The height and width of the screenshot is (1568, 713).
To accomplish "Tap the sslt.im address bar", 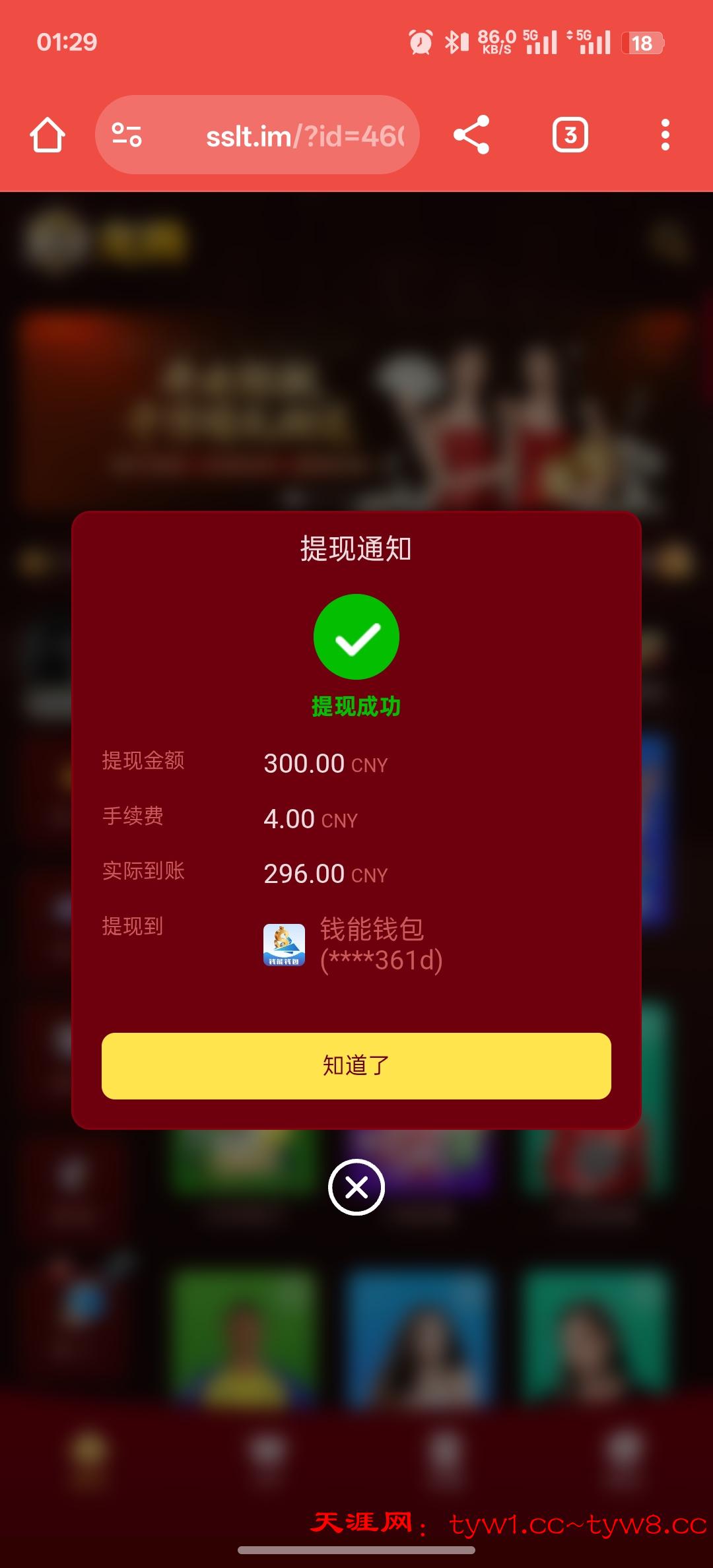I will coord(304,137).
